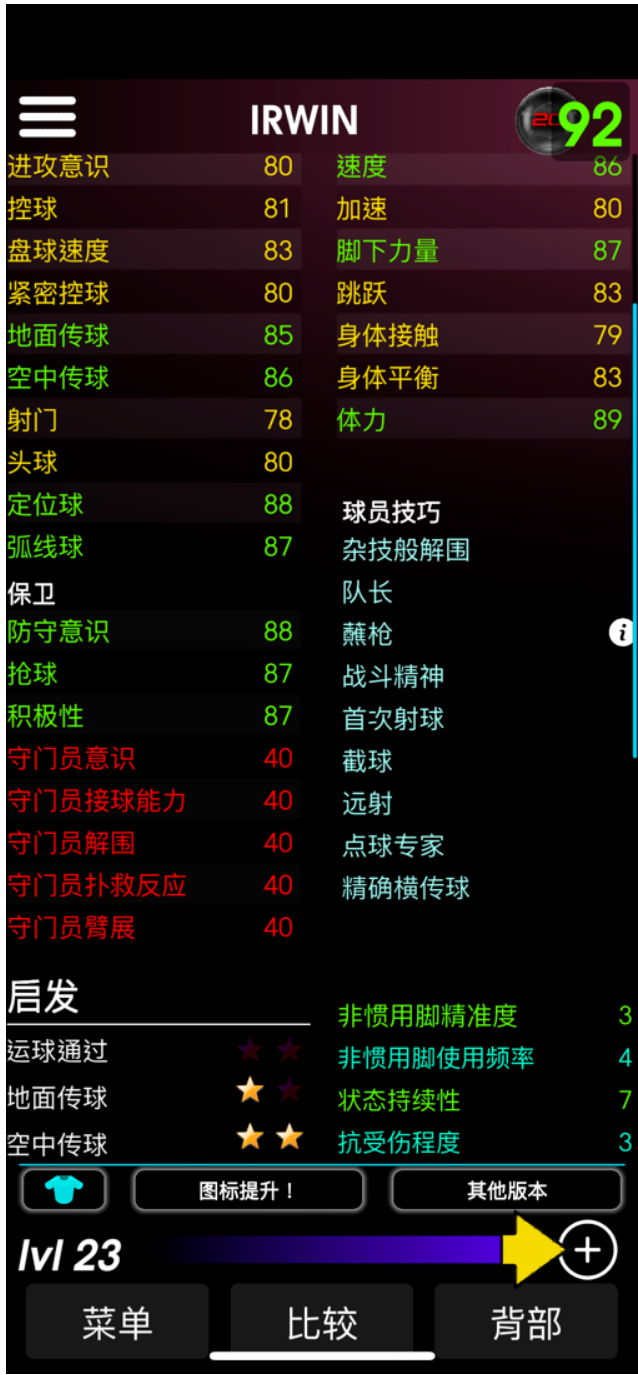Viewport: 638px width, 1375px height.
Task: Tap 比较 to compare players
Action: pos(322,1322)
